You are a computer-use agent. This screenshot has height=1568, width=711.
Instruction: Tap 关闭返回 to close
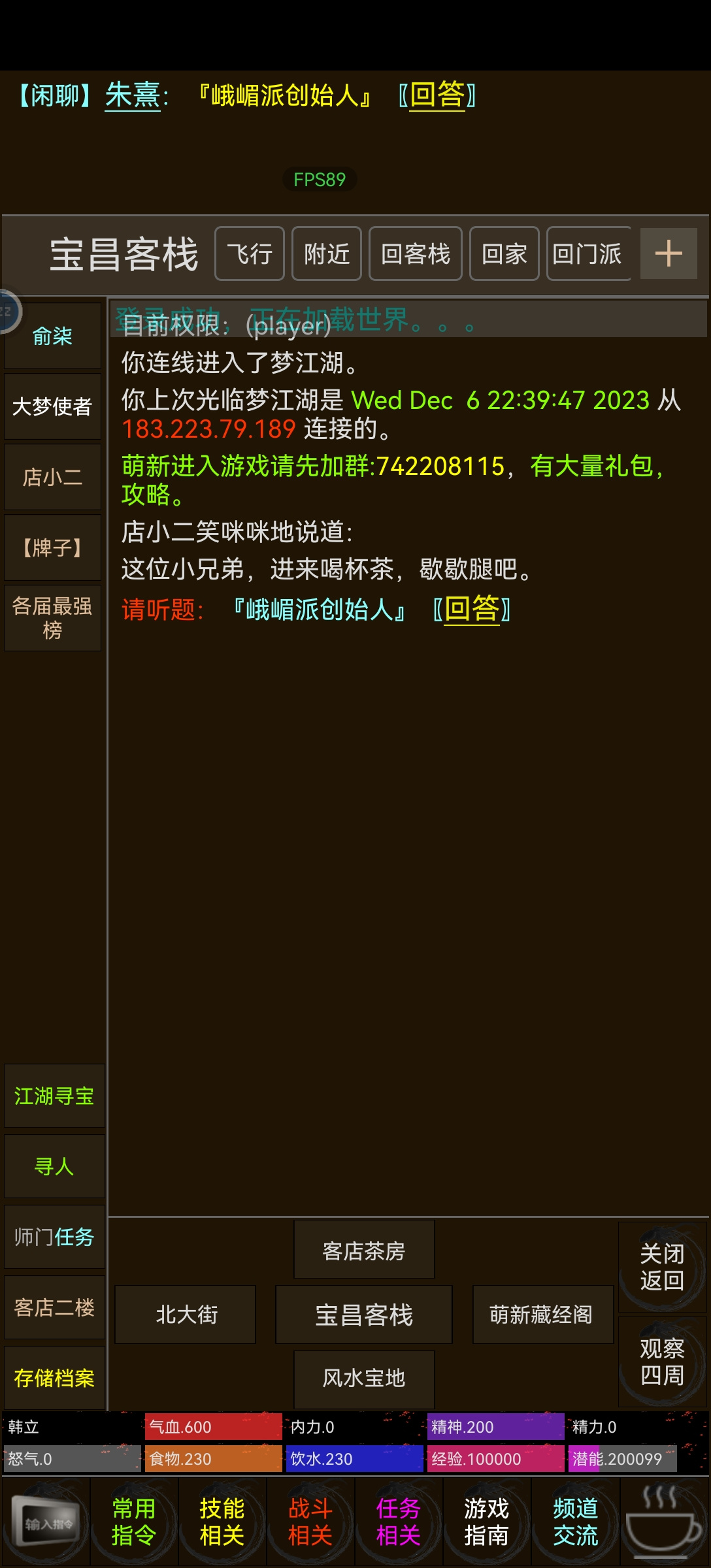tap(662, 1267)
